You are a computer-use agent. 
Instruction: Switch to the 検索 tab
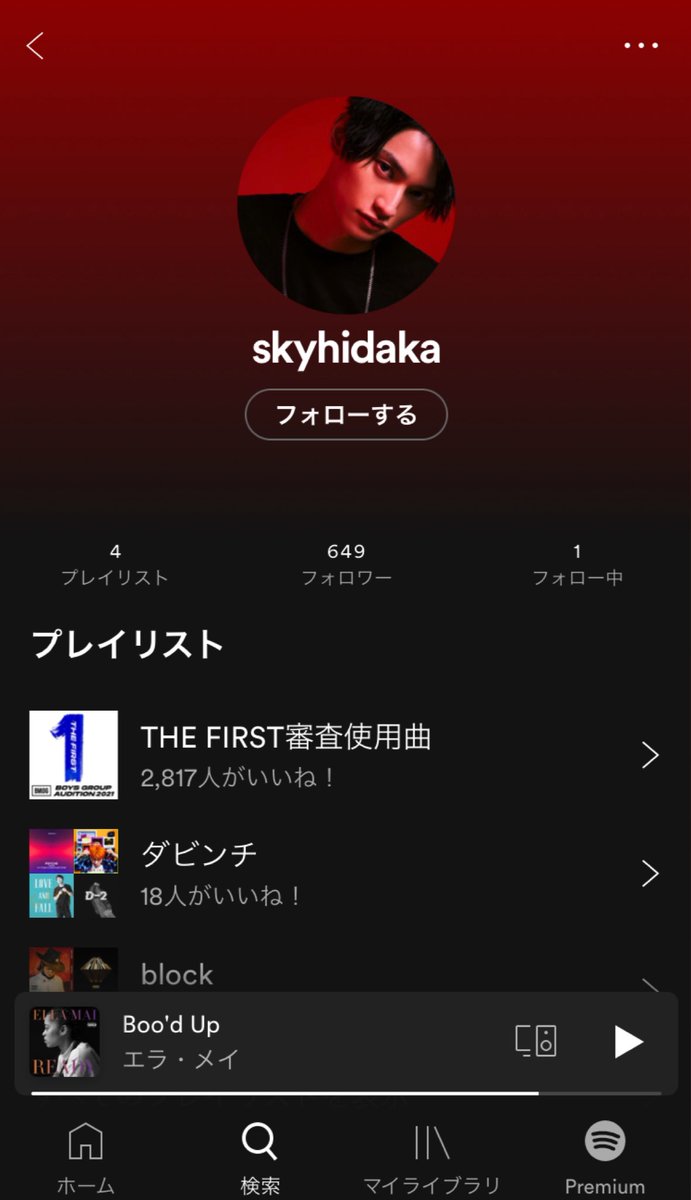[x=260, y=1157]
